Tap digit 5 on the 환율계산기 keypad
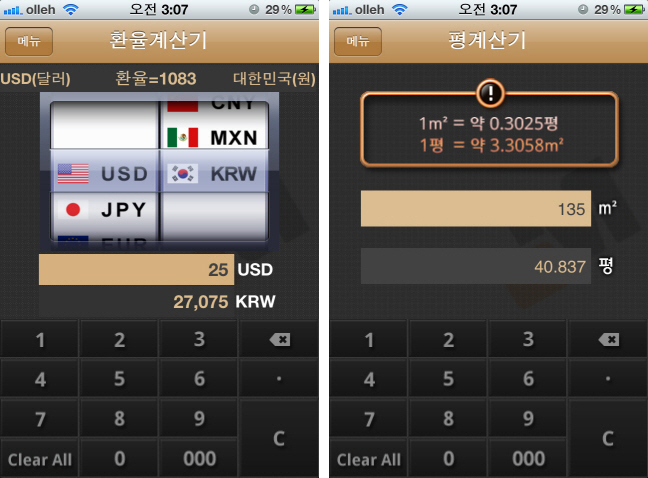Screen dimensions: 648x478 [x=120, y=379]
